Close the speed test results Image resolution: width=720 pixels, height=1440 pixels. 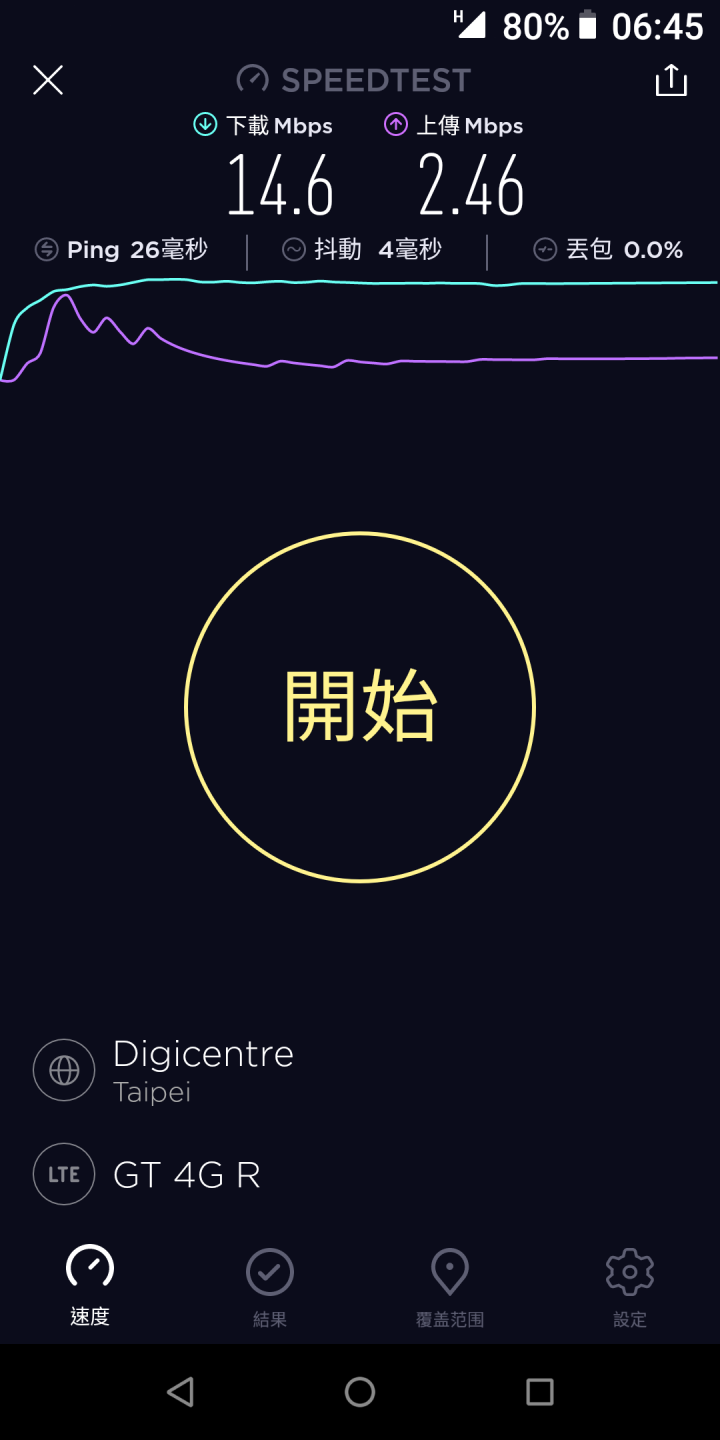(x=48, y=80)
